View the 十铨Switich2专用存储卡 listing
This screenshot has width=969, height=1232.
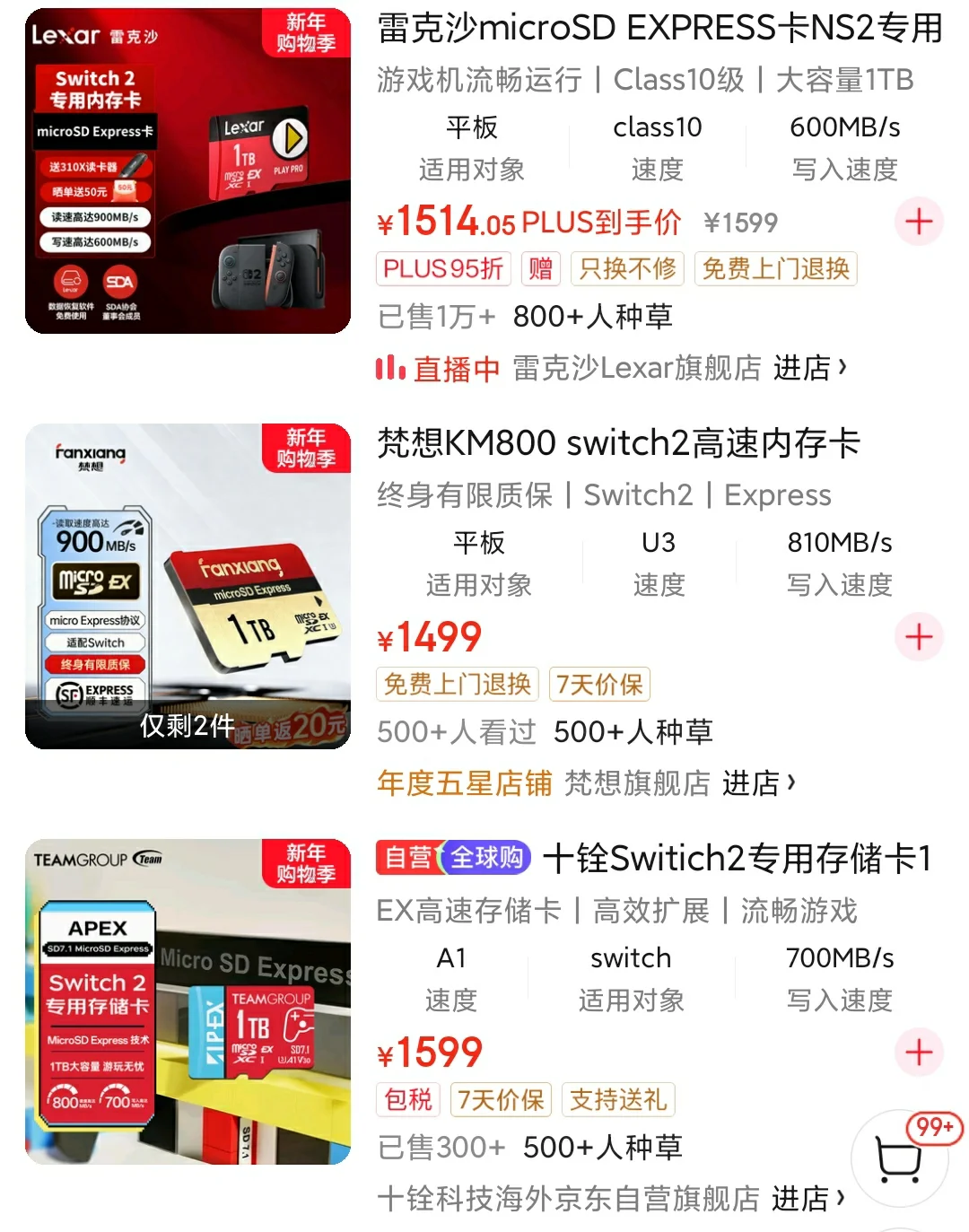pyautogui.click(x=736, y=859)
